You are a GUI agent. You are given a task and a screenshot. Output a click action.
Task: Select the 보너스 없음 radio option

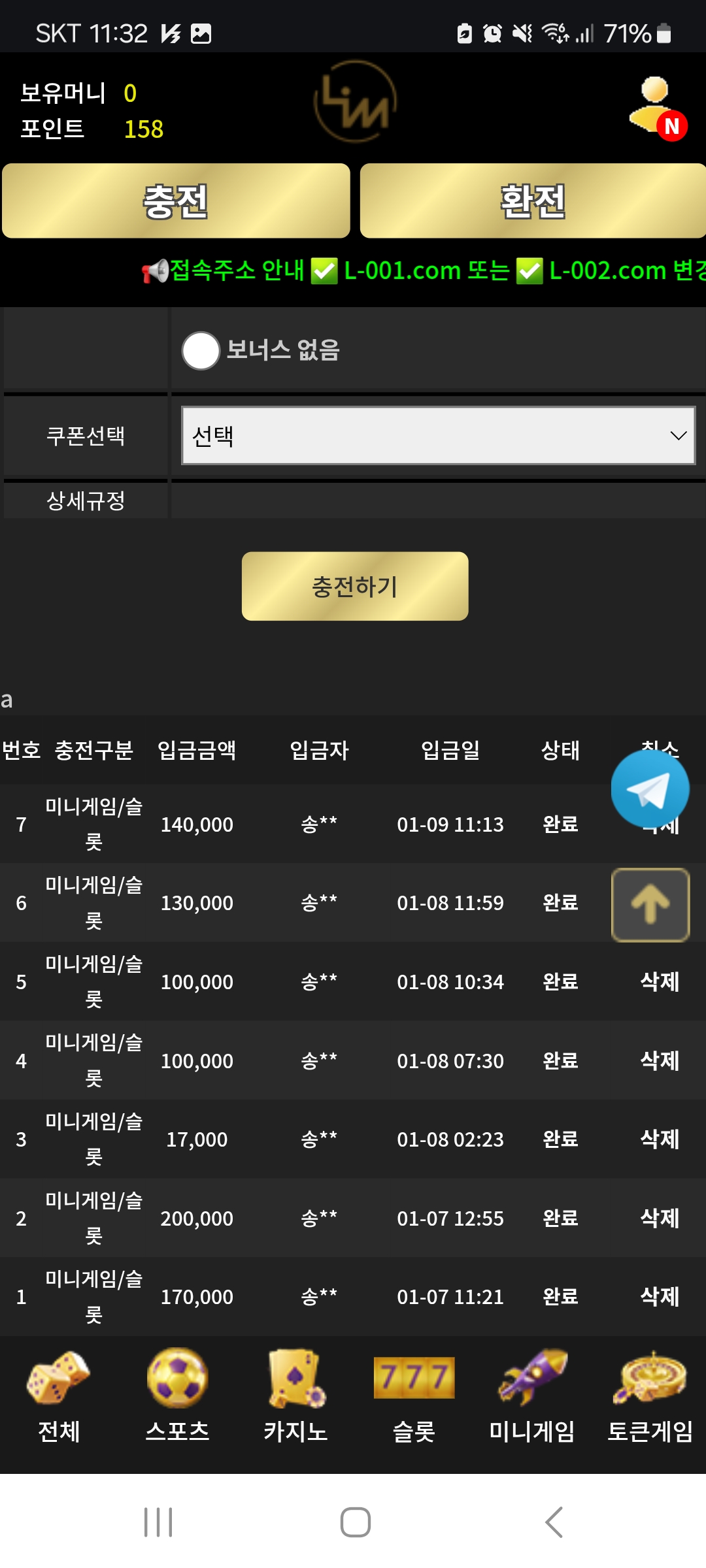[201, 351]
